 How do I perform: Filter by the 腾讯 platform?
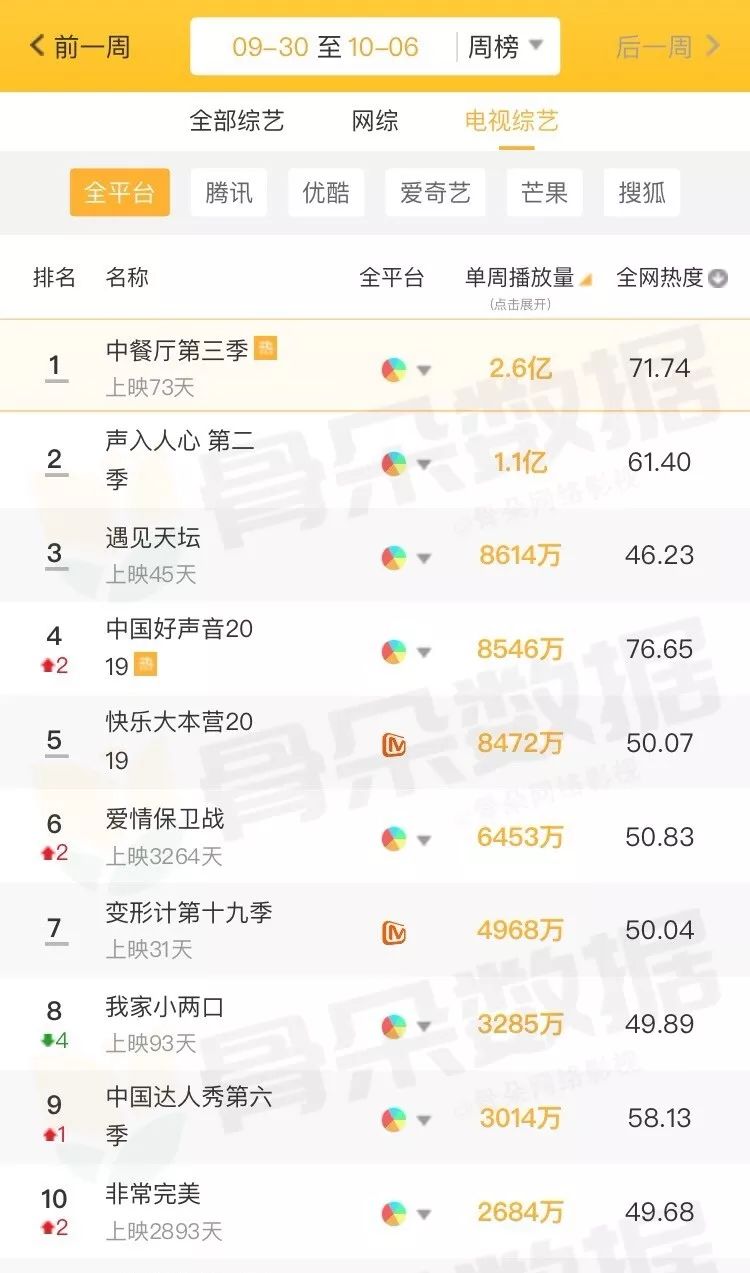click(x=229, y=192)
